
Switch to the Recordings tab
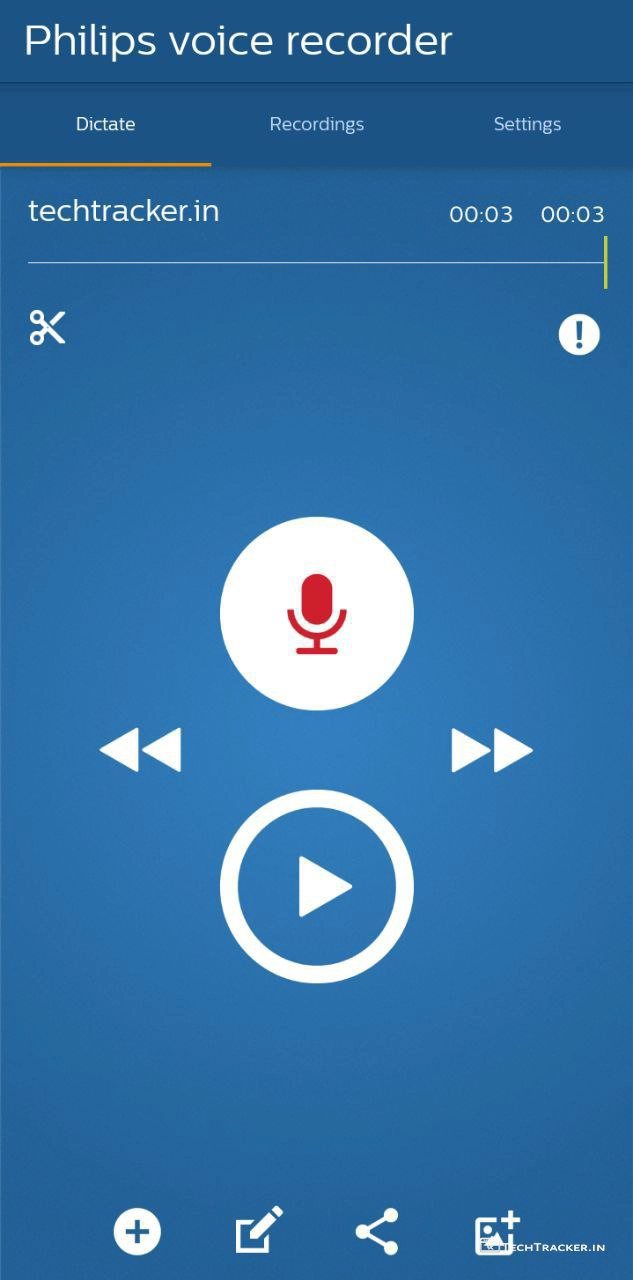coord(316,125)
